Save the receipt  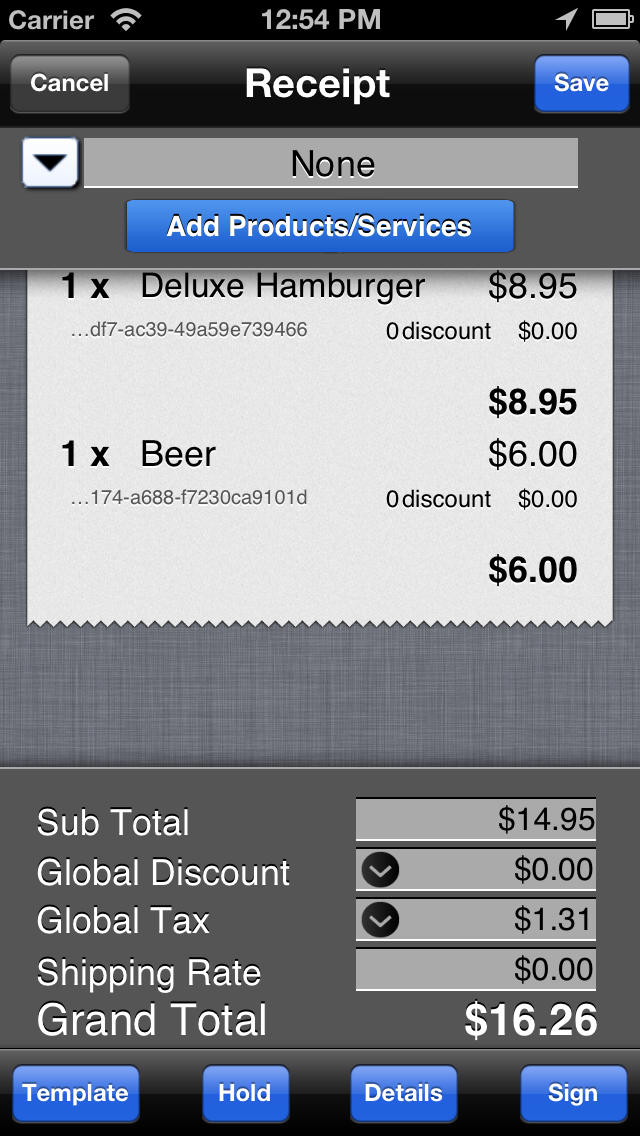click(x=581, y=83)
